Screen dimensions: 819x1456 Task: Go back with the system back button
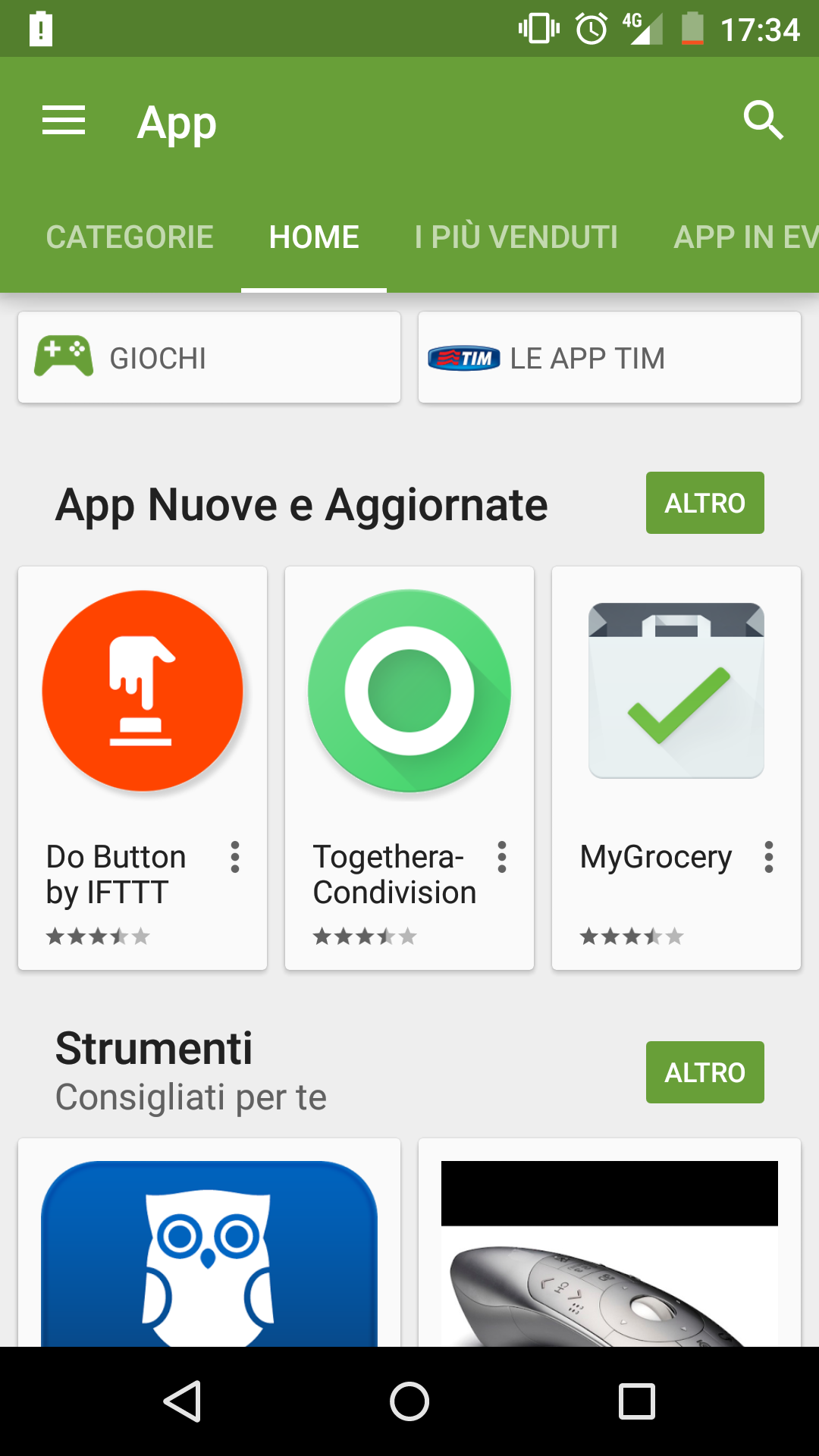(x=182, y=1401)
